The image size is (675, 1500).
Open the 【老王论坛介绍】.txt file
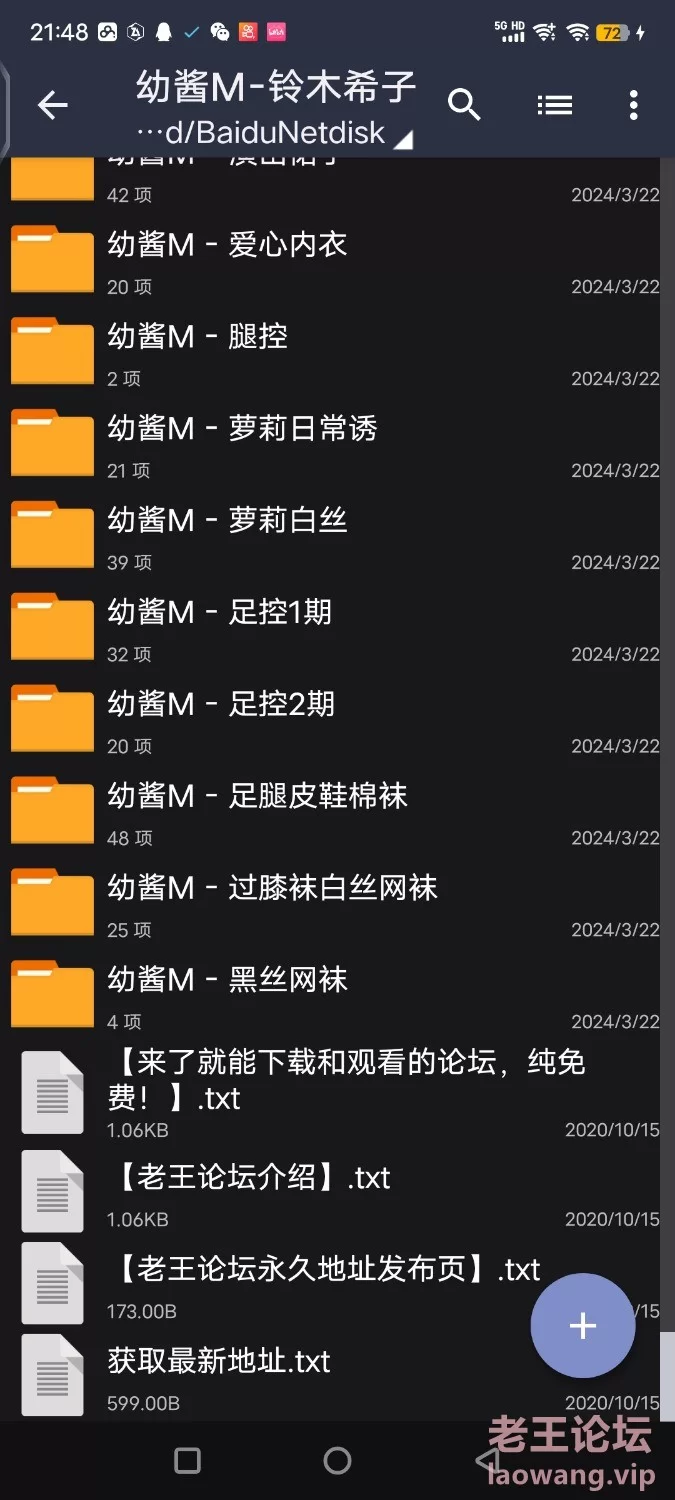(x=337, y=1192)
